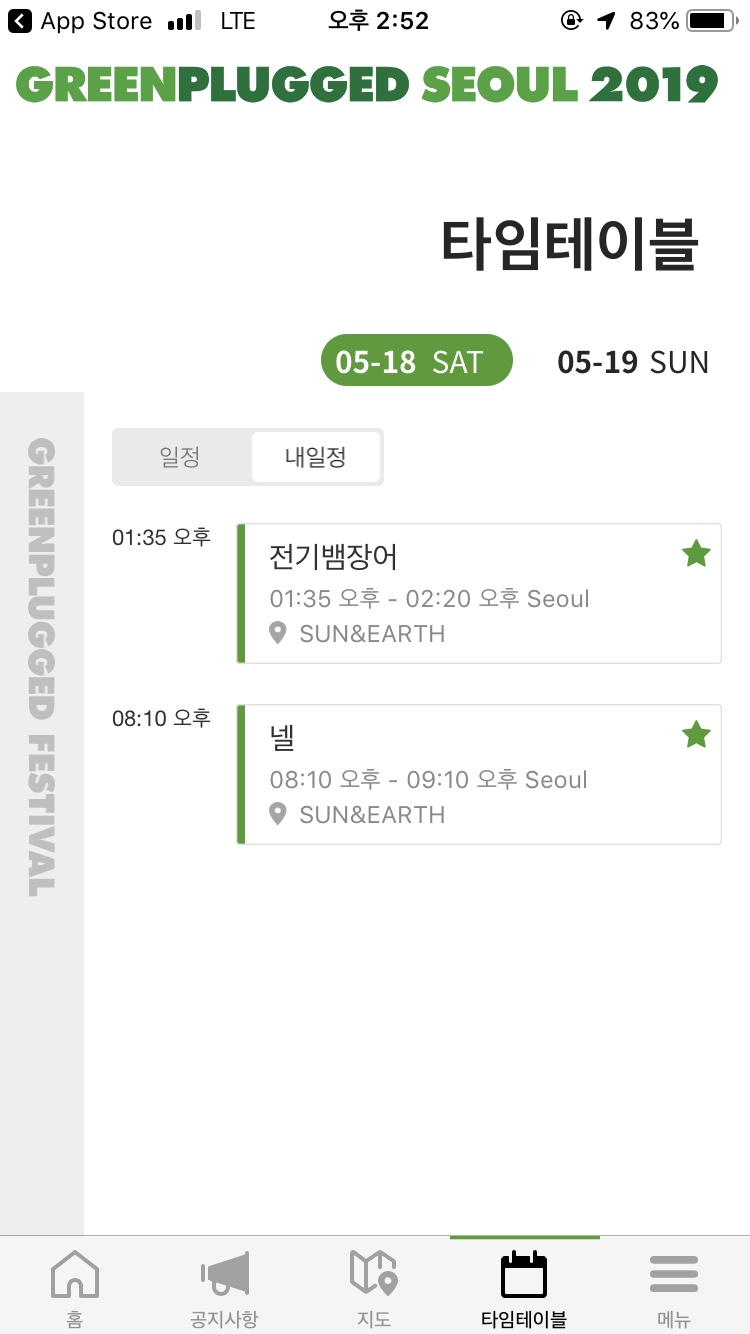Screen dimensions: 750x1334
Task: Open the 지도 map tab
Action: 374,1287
